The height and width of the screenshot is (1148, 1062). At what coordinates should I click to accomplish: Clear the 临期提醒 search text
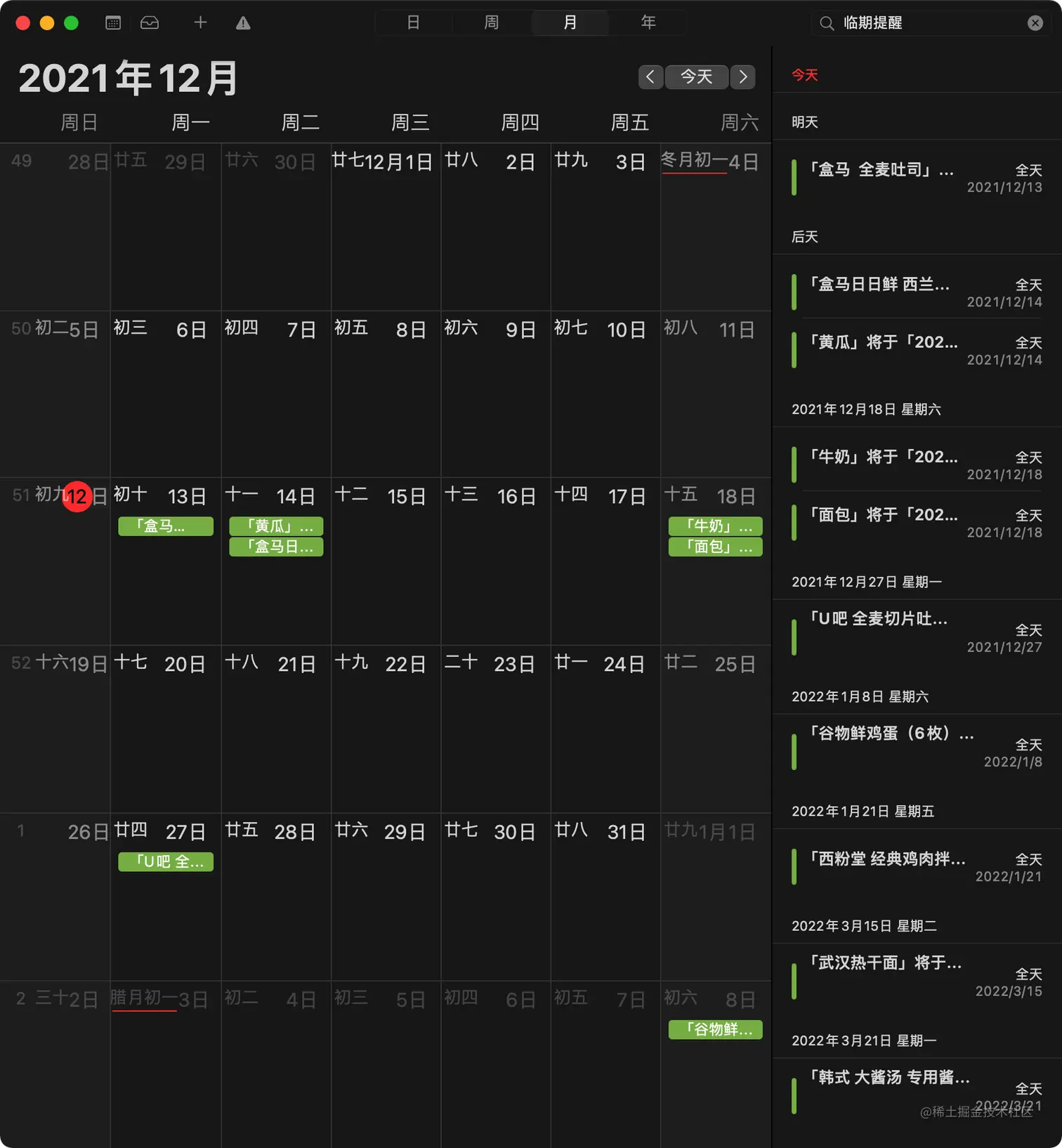[1035, 23]
